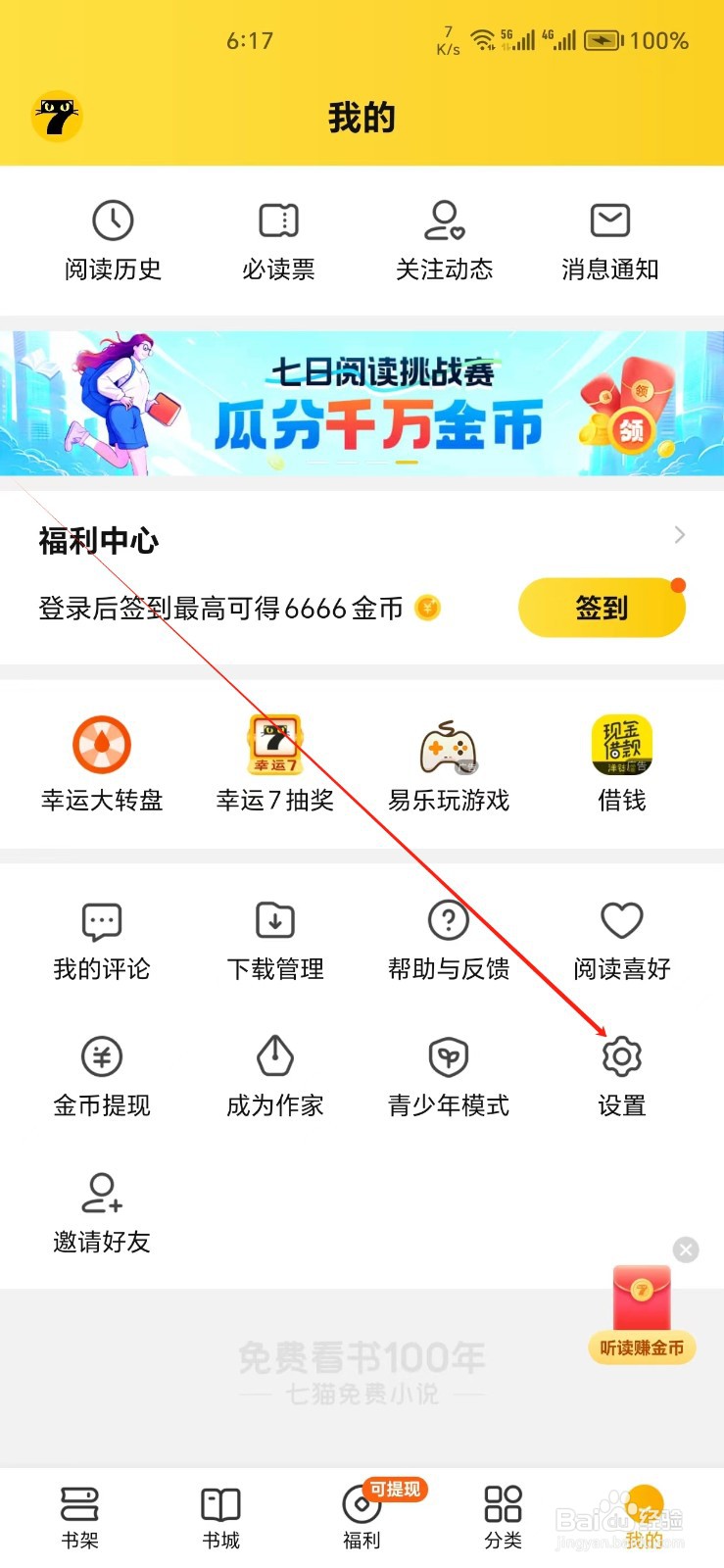Invite friends via 邀请好友
This screenshot has height=1568, width=724.
tap(102, 1212)
